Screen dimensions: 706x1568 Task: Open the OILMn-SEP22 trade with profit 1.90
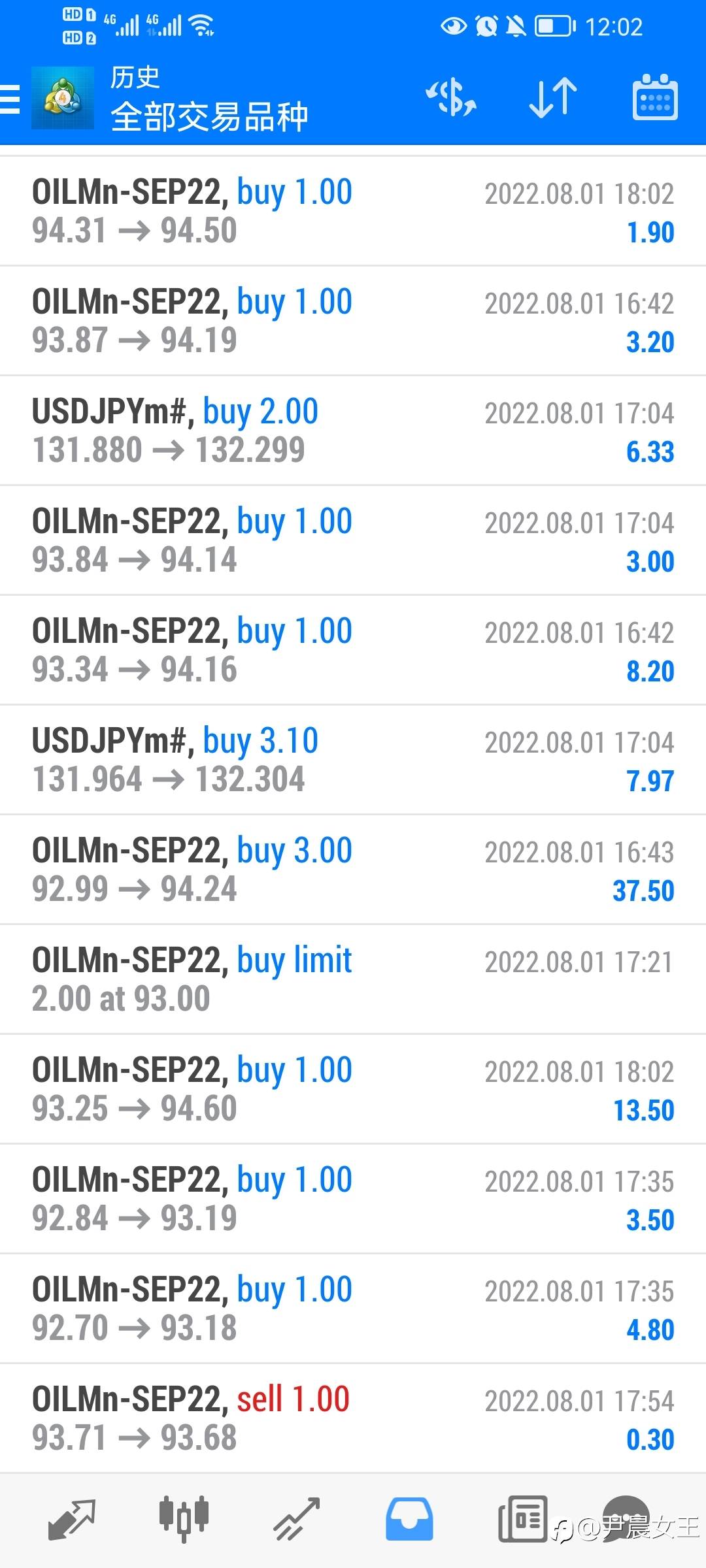(353, 211)
